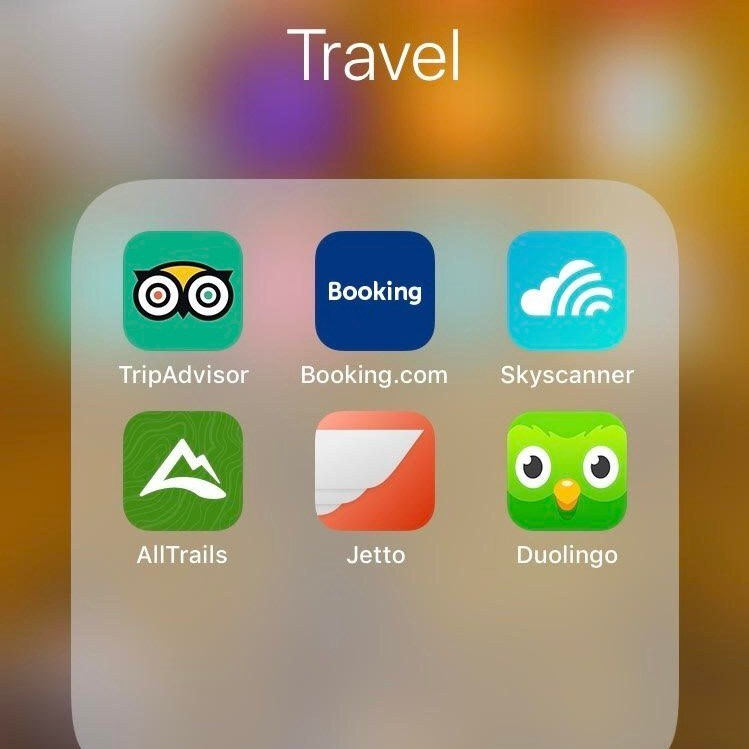The width and height of the screenshot is (749, 749).
Task: Open the Skyscanner app
Action: (567, 291)
